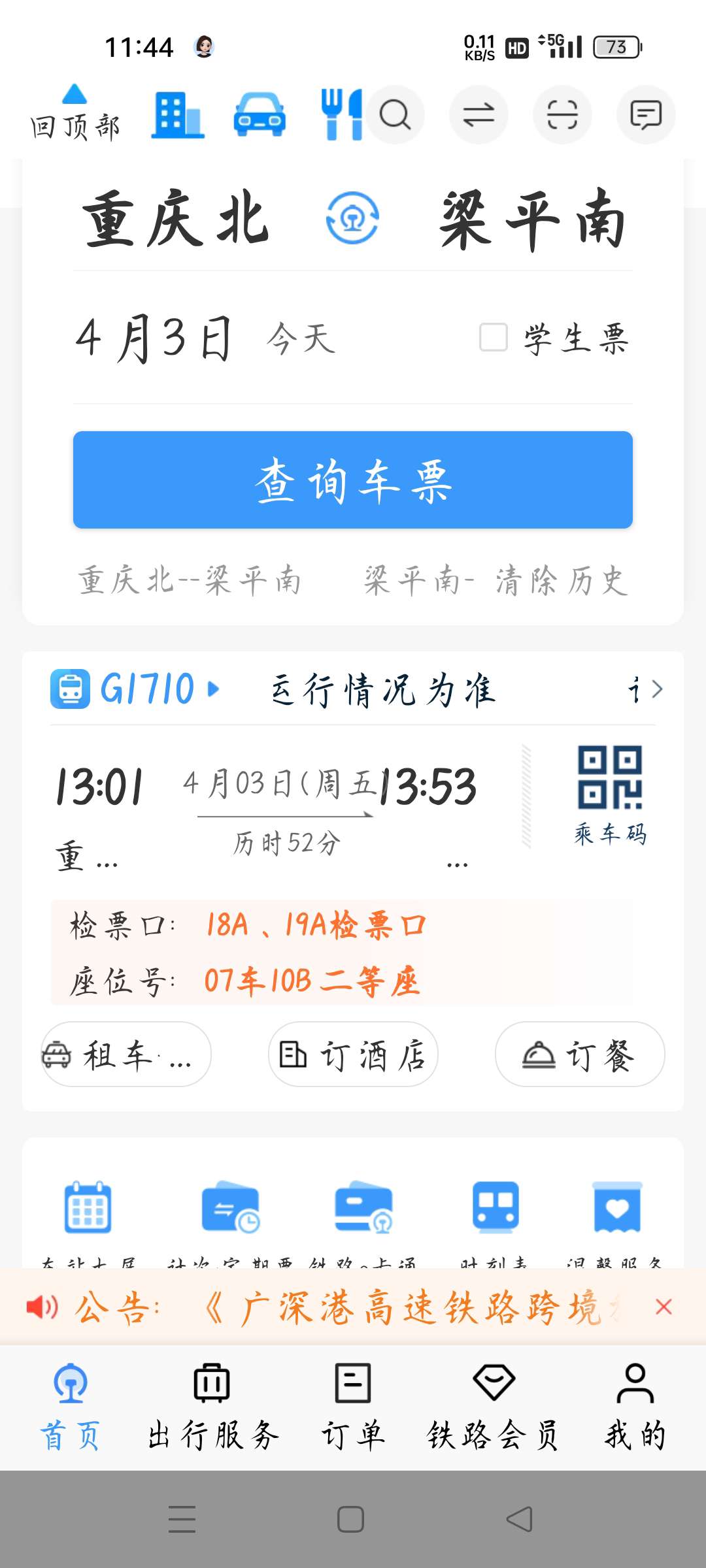706x1568 pixels.
Task: Open the messages icon
Action: [x=646, y=115]
